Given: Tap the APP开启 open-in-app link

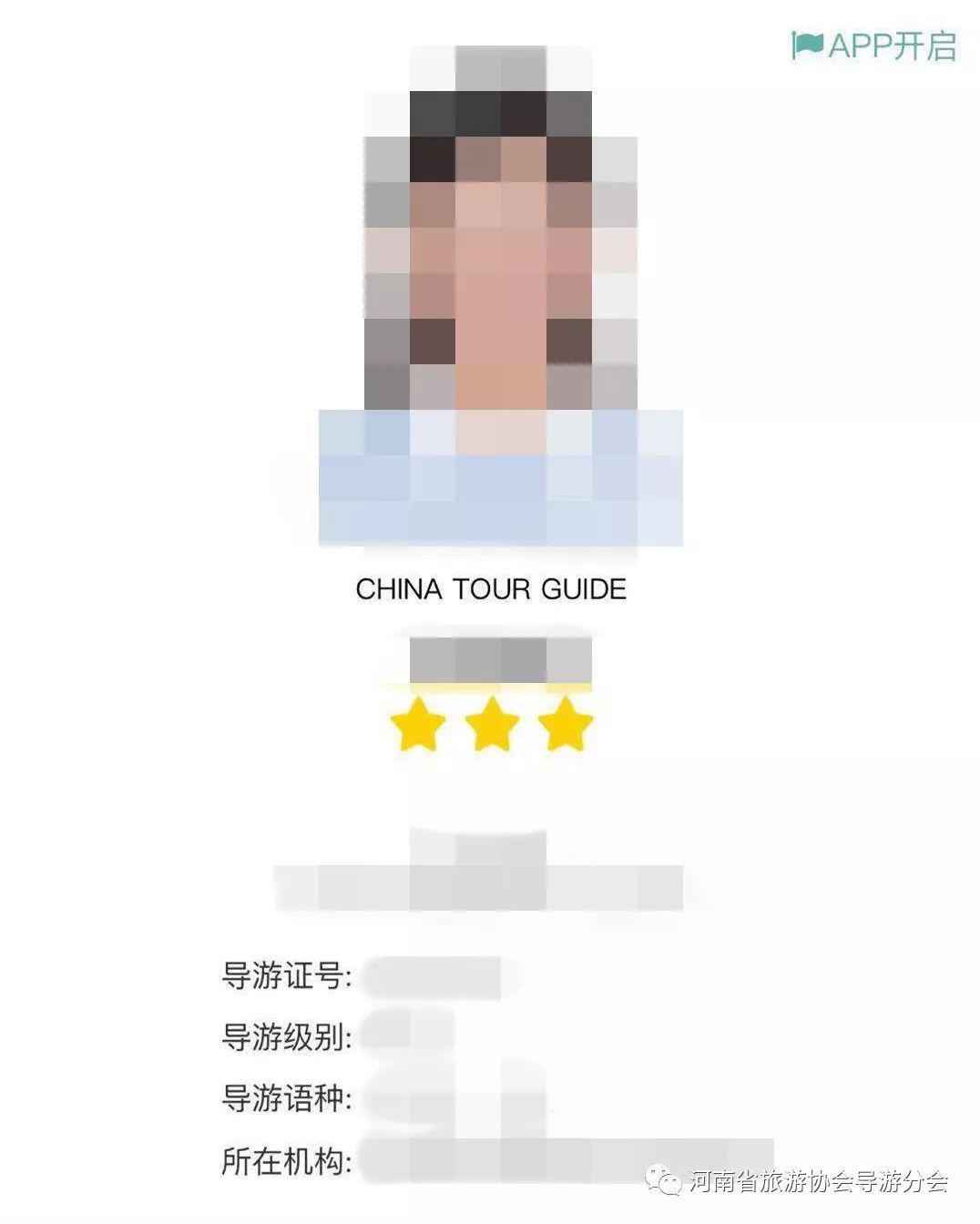Looking at the screenshot, I should (874, 46).
